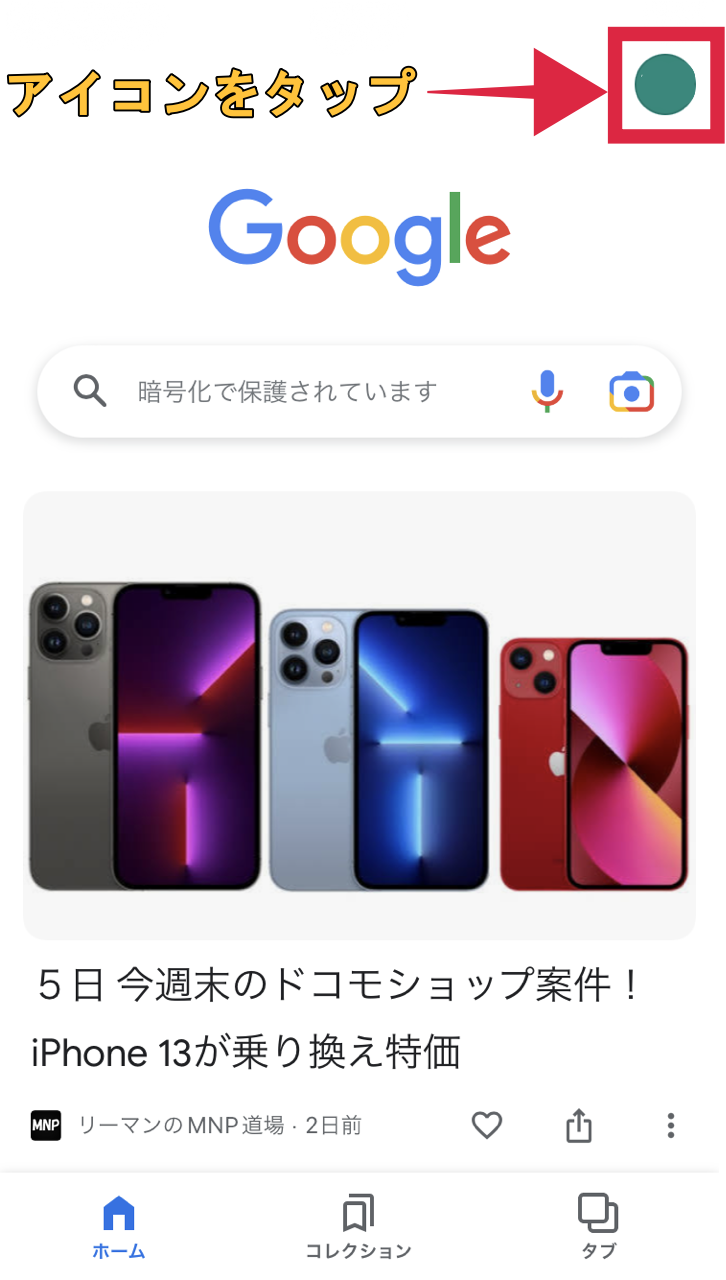Start voice search with microphone
The height and width of the screenshot is (1280, 726).
[x=547, y=391]
